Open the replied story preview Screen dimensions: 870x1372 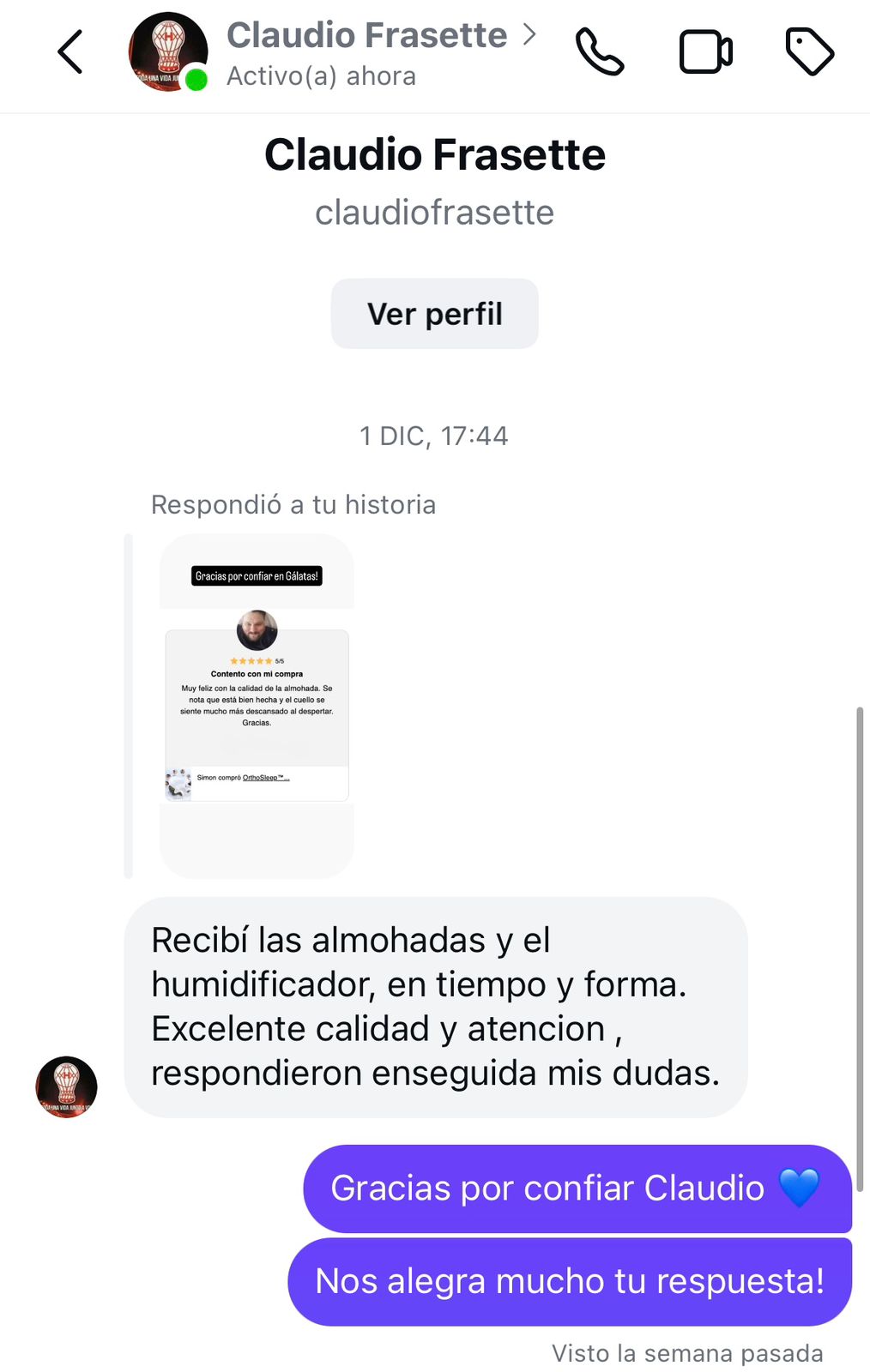[x=257, y=706]
